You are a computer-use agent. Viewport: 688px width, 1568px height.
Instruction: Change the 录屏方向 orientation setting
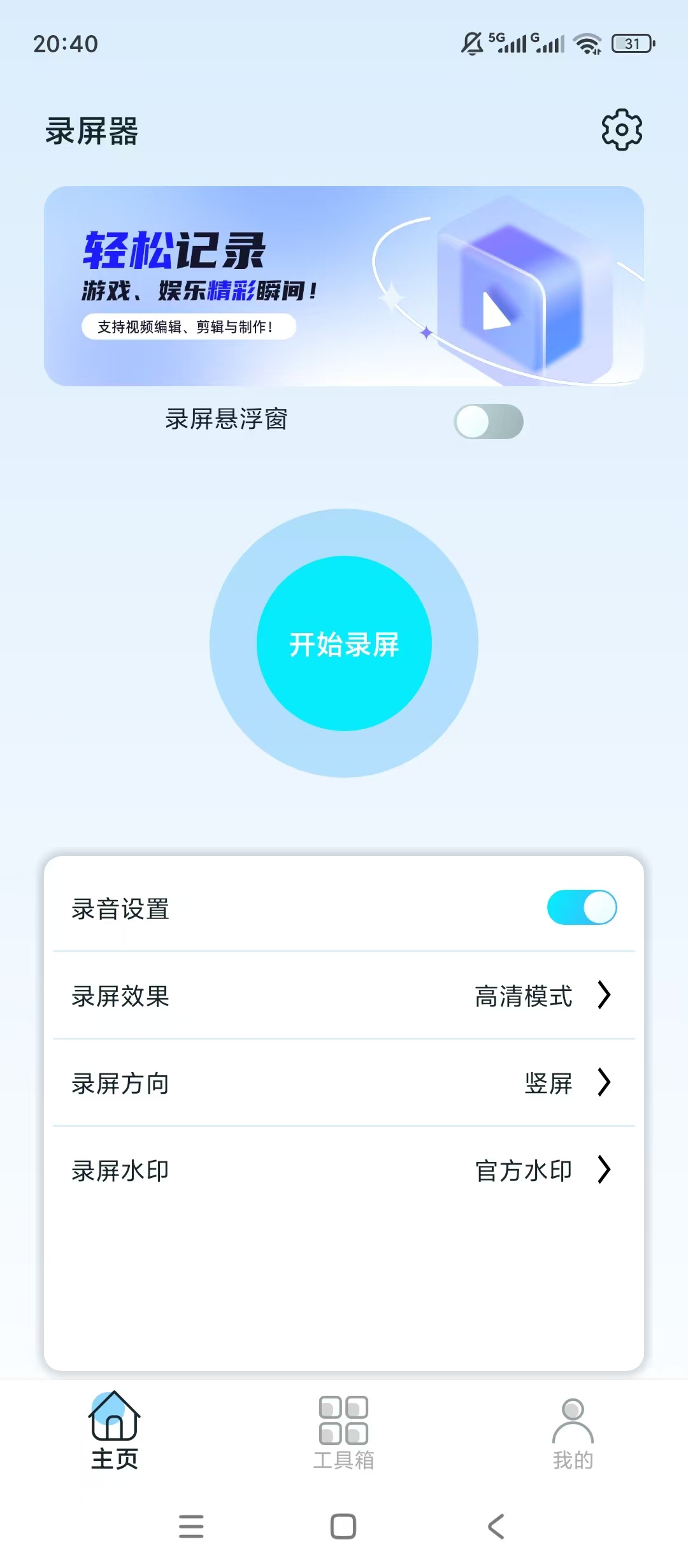click(x=344, y=1083)
